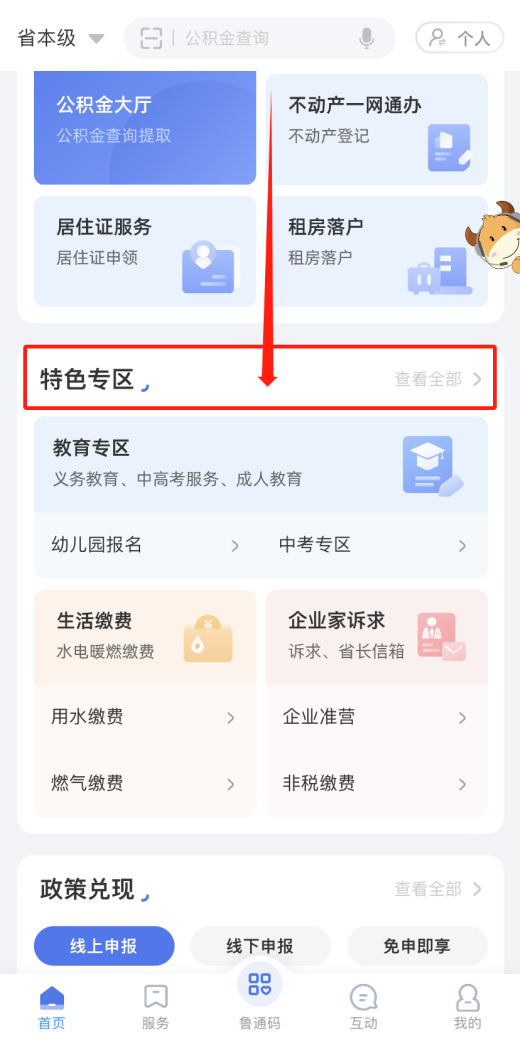Switch to the 服务 tab
The image size is (520, 1053).
pyautogui.click(x=156, y=1007)
